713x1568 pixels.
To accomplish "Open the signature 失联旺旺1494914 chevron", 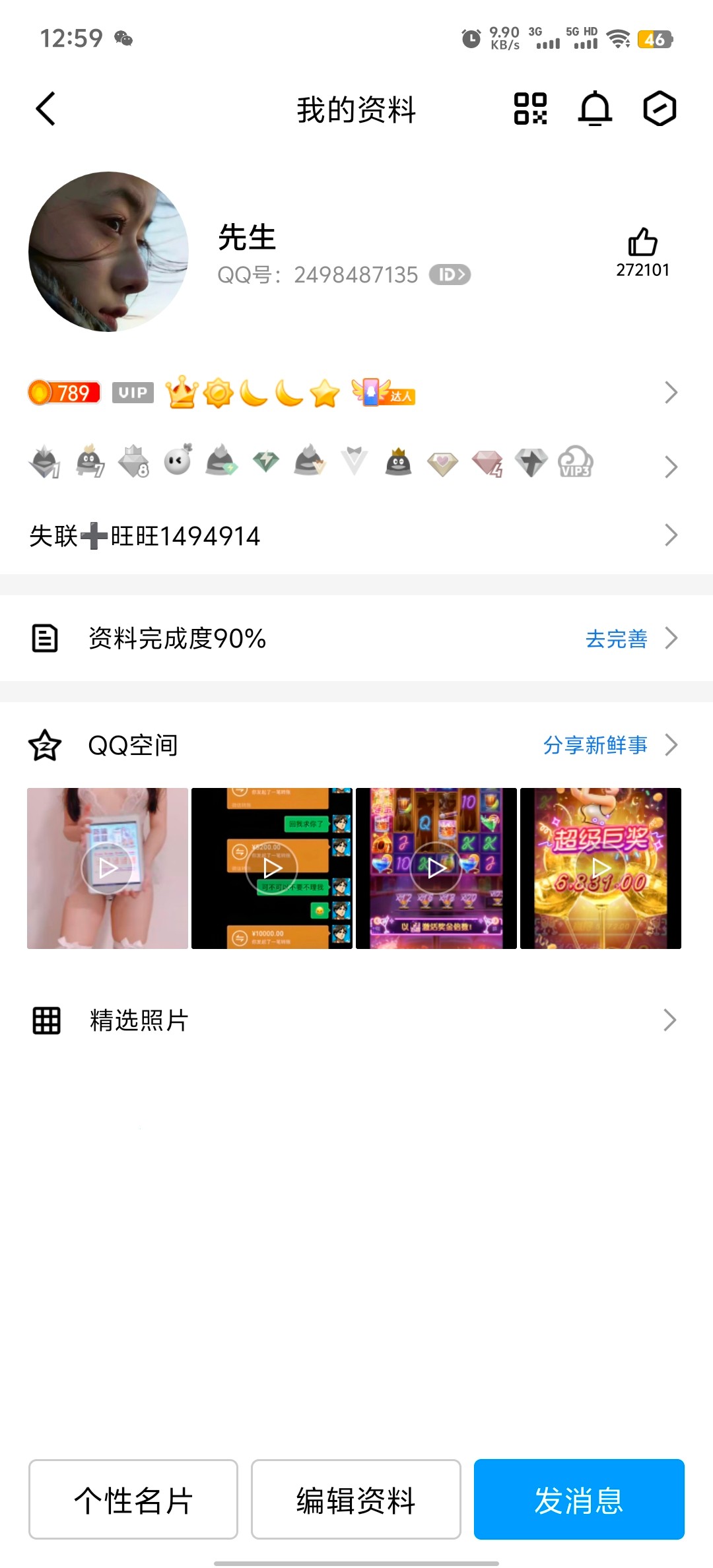I will coord(671,535).
